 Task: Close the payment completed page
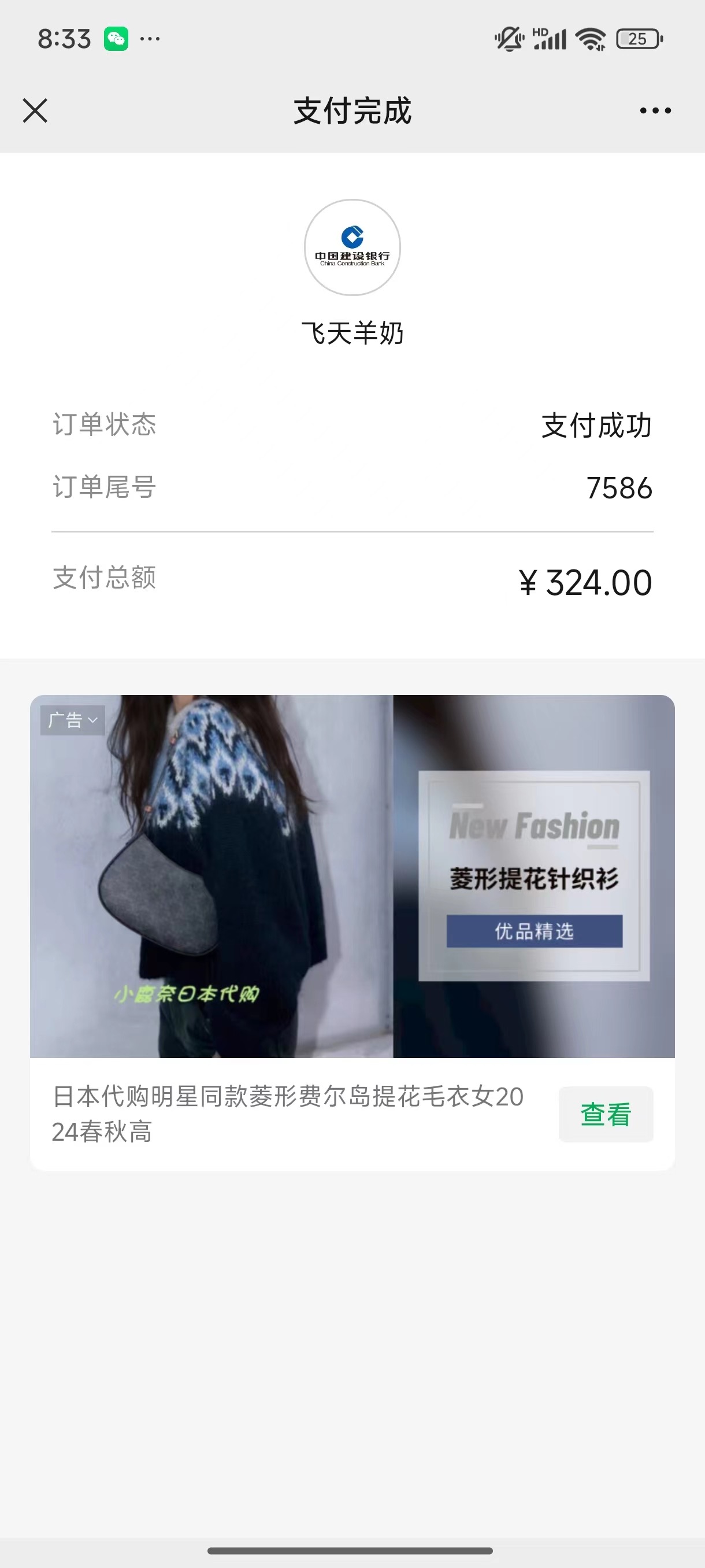pyautogui.click(x=35, y=111)
